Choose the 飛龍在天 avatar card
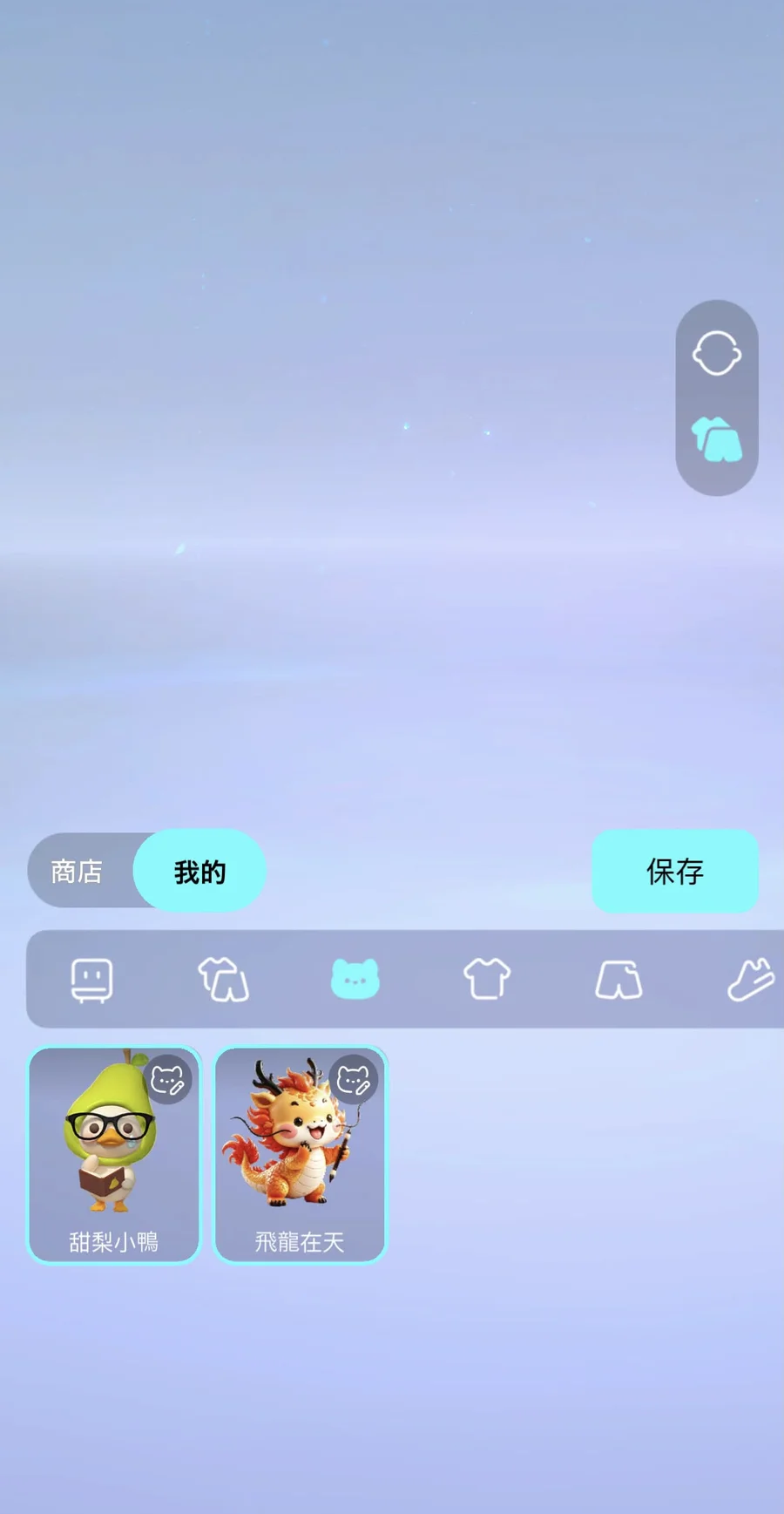The image size is (784, 1514). [300, 1154]
